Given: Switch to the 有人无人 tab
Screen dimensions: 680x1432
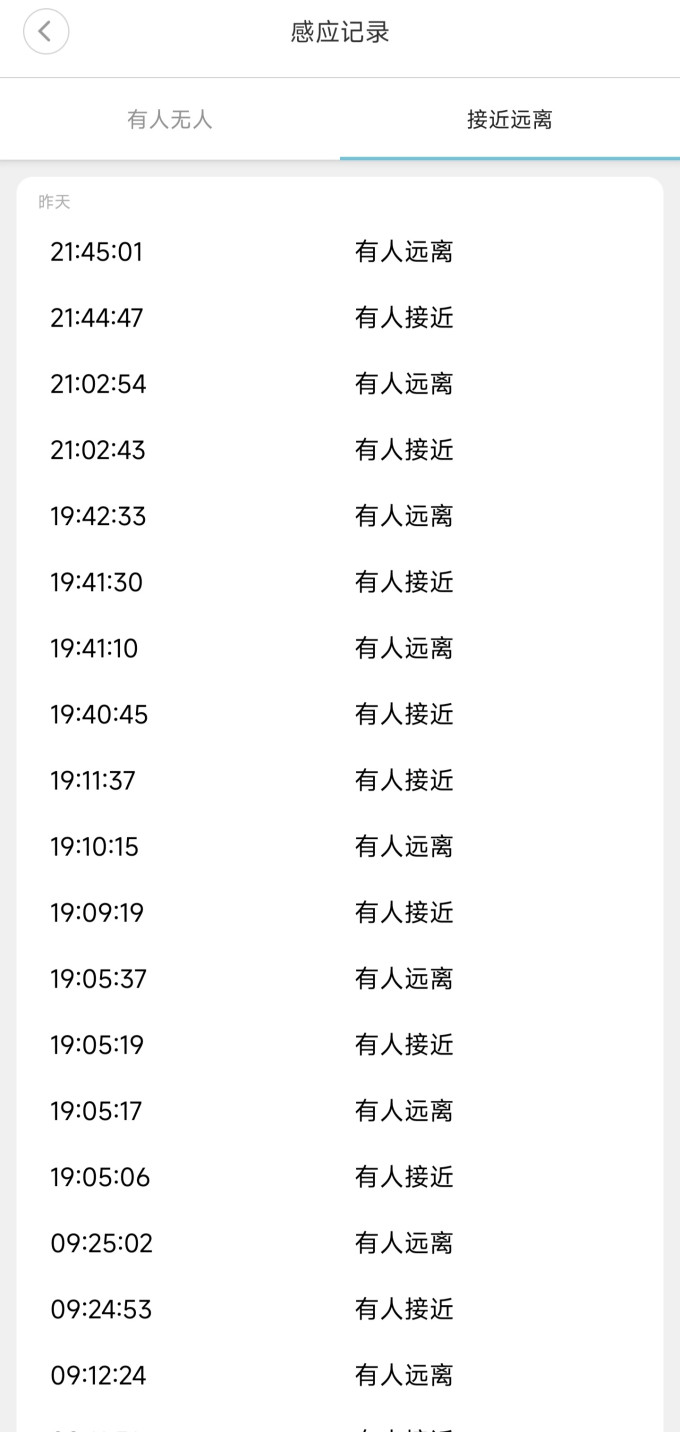Looking at the screenshot, I should (170, 120).
